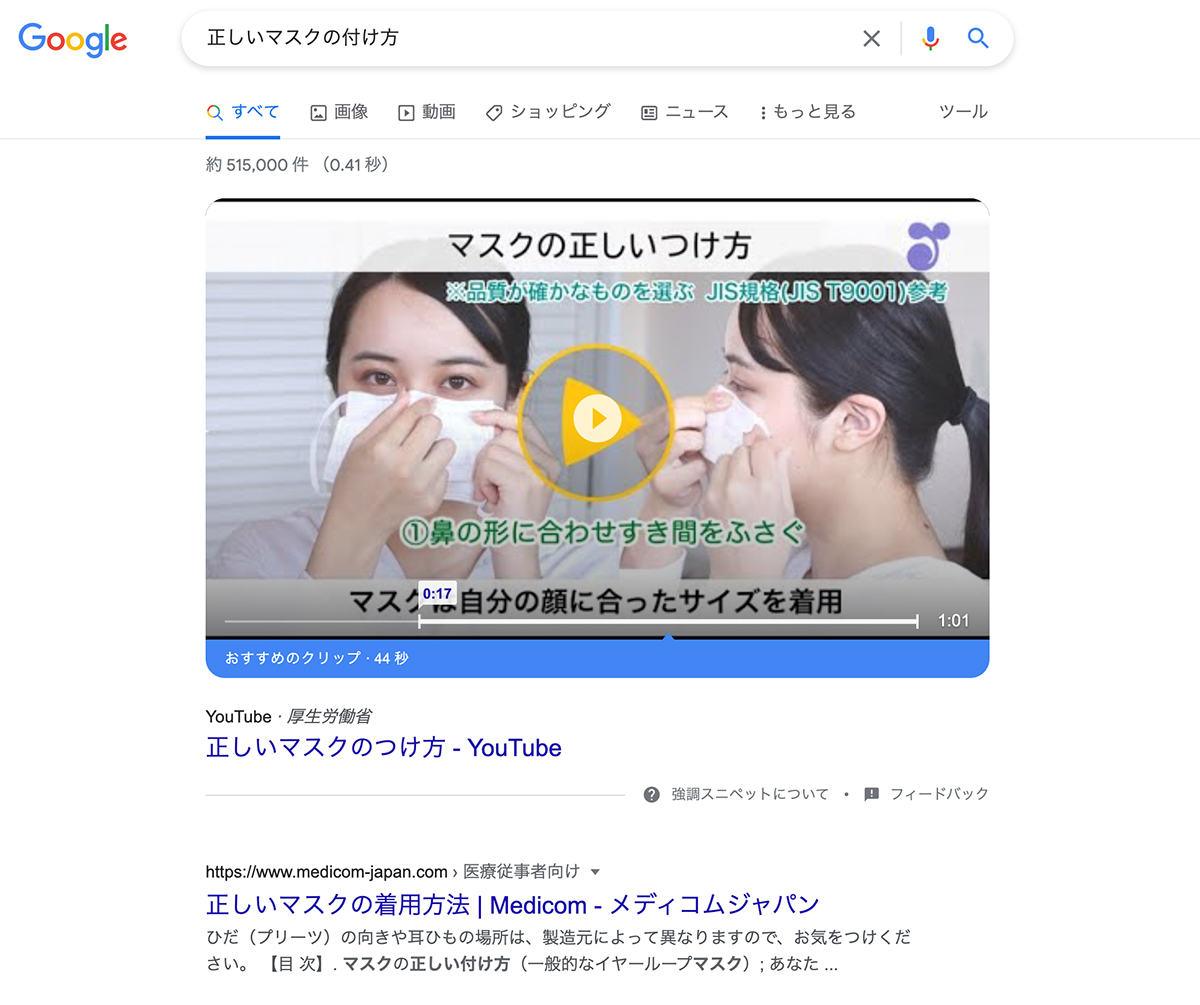Select the すべて tab
Viewport: 1200px width, 1005px height.
[x=243, y=112]
